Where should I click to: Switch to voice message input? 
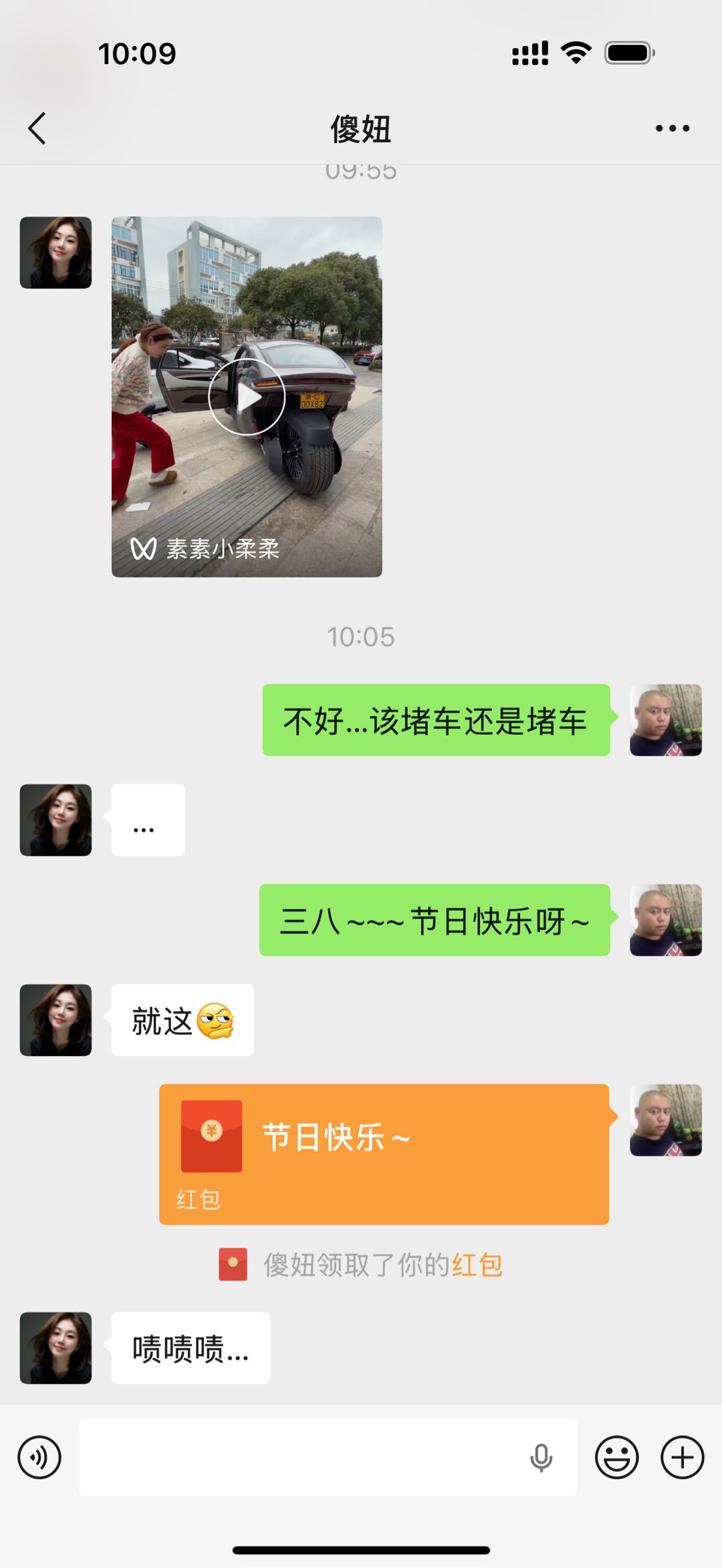(39, 1457)
